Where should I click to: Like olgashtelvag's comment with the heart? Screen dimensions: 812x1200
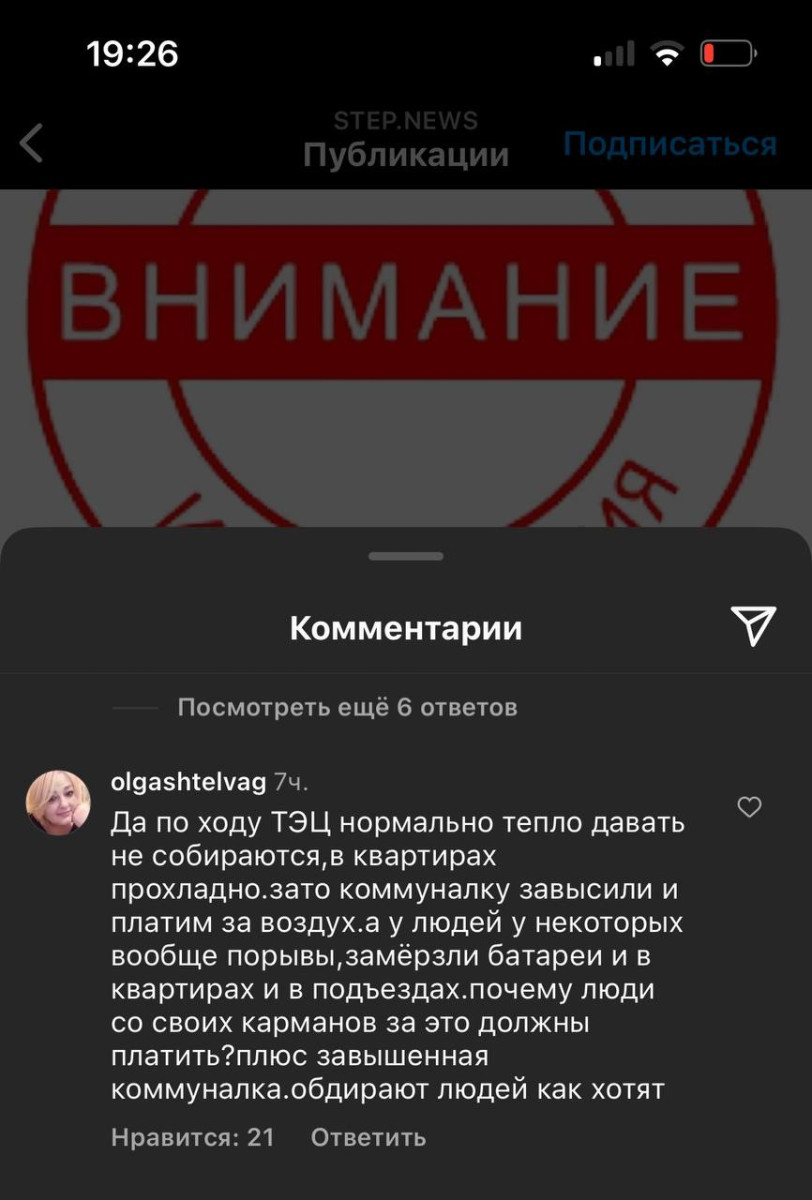click(x=749, y=806)
